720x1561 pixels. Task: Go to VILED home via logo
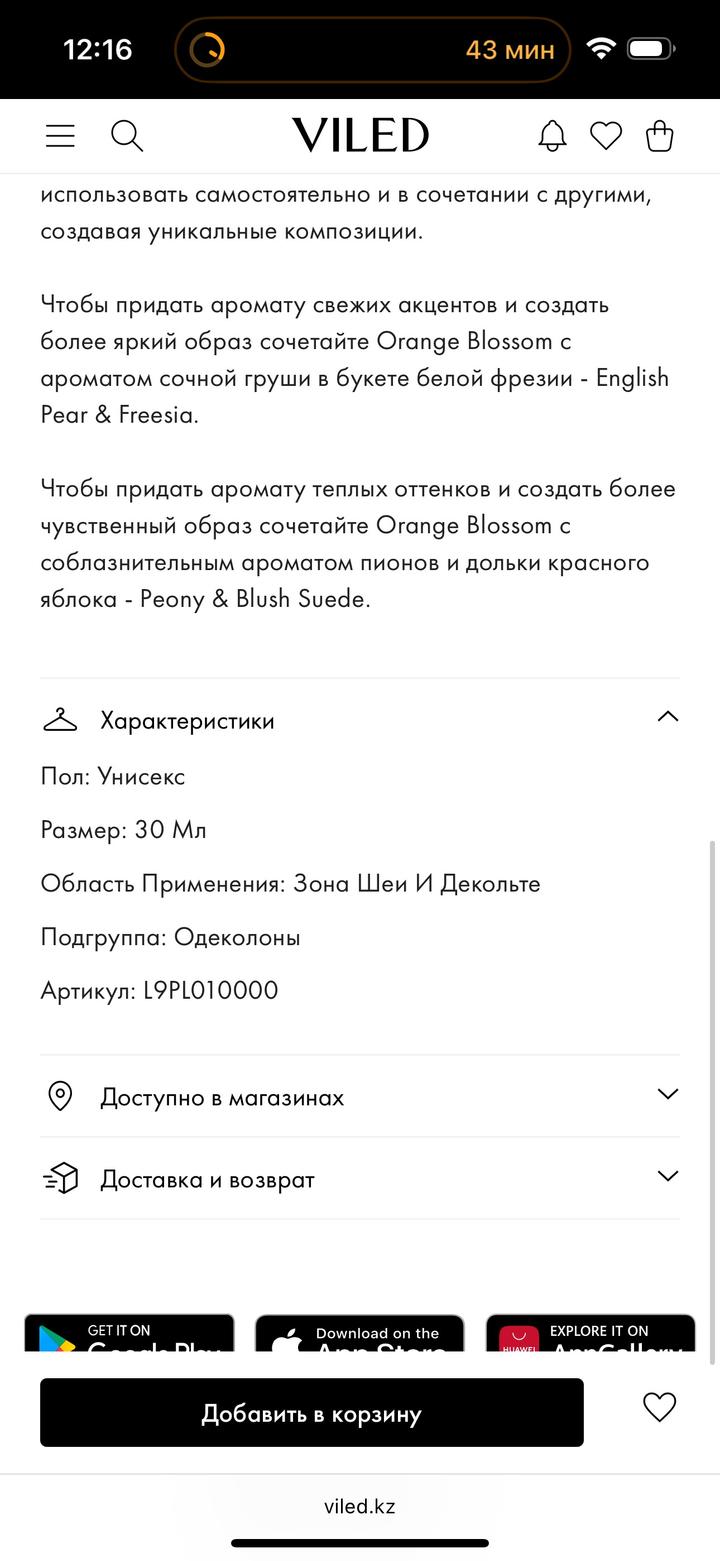tap(360, 136)
